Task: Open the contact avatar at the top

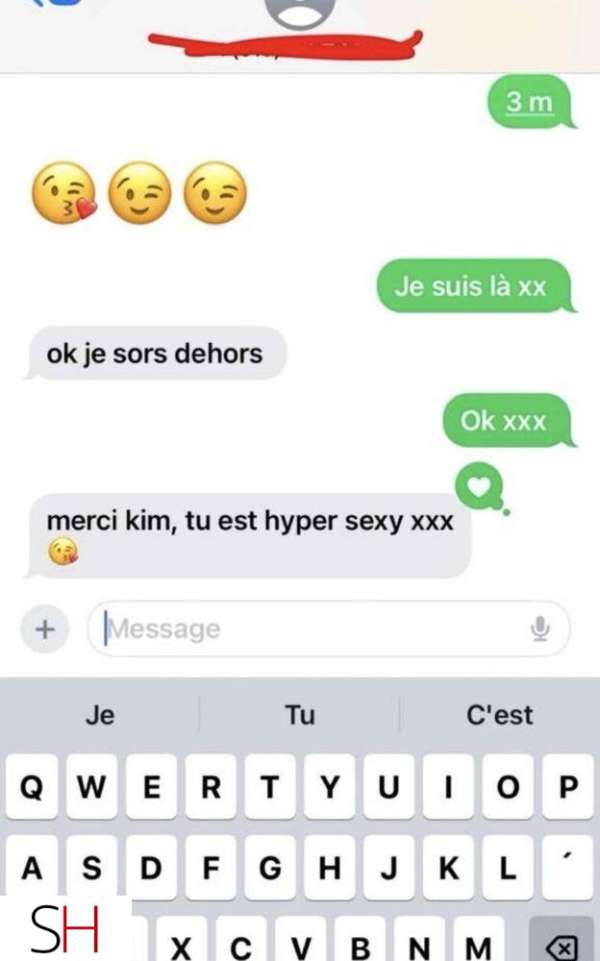Action: (300, 12)
